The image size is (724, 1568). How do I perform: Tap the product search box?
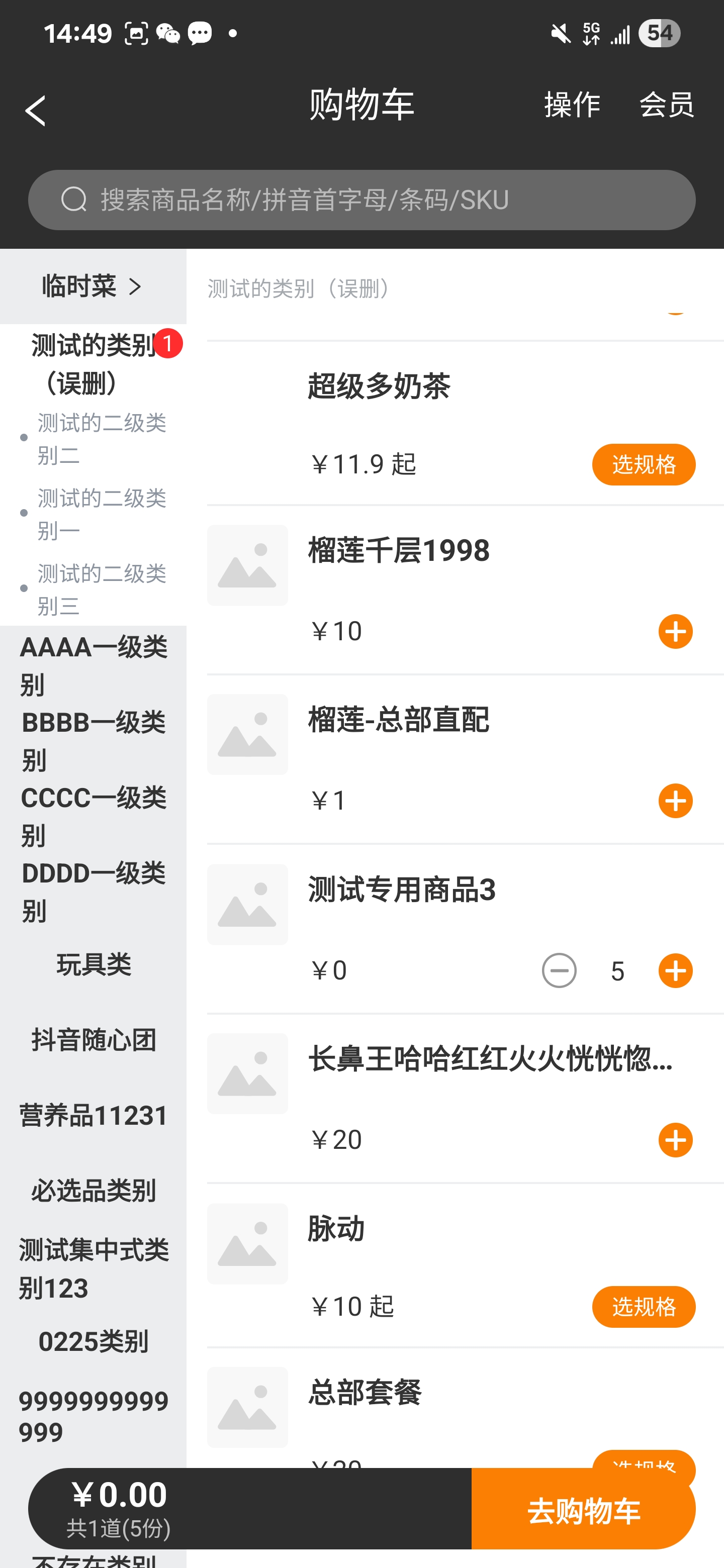361,200
